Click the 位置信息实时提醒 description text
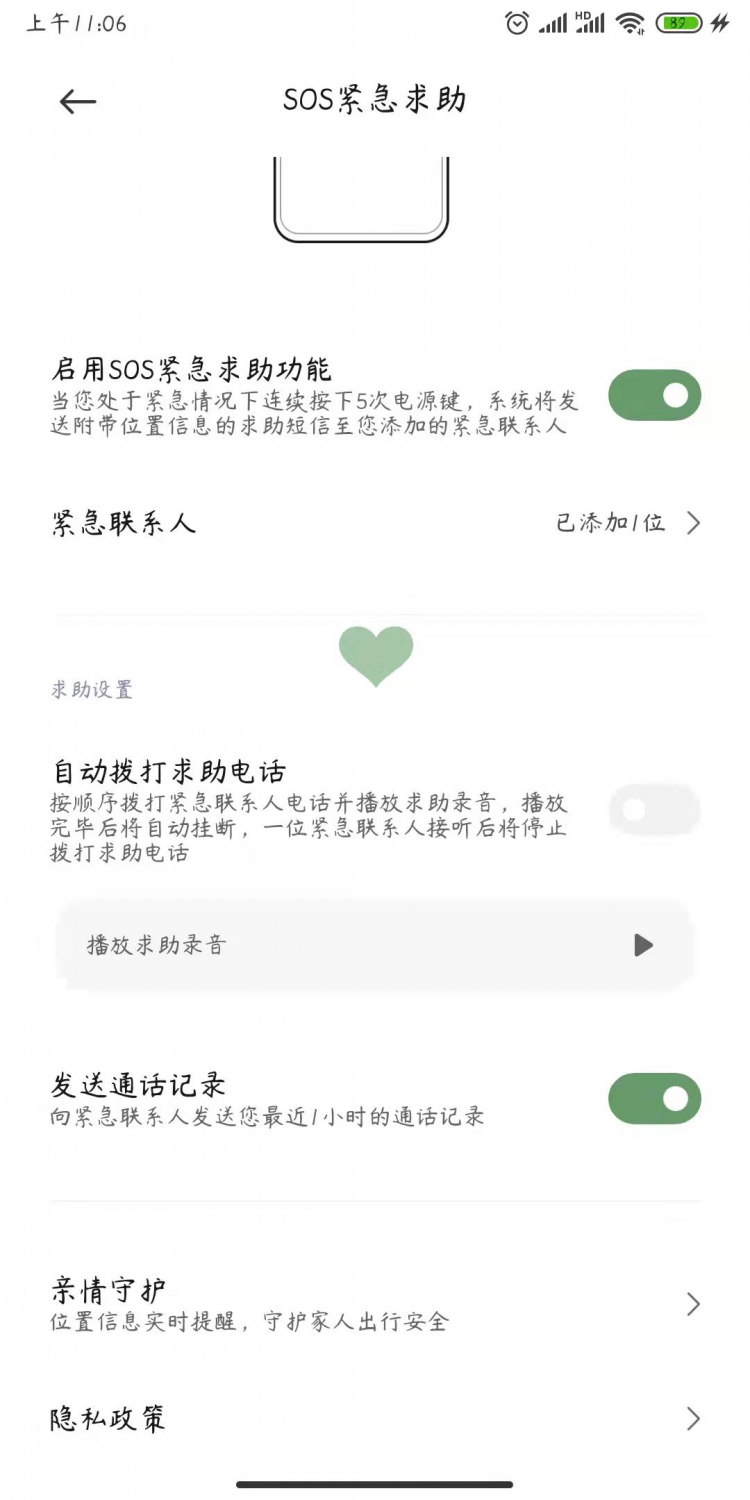The image size is (750, 1500). (x=250, y=1322)
